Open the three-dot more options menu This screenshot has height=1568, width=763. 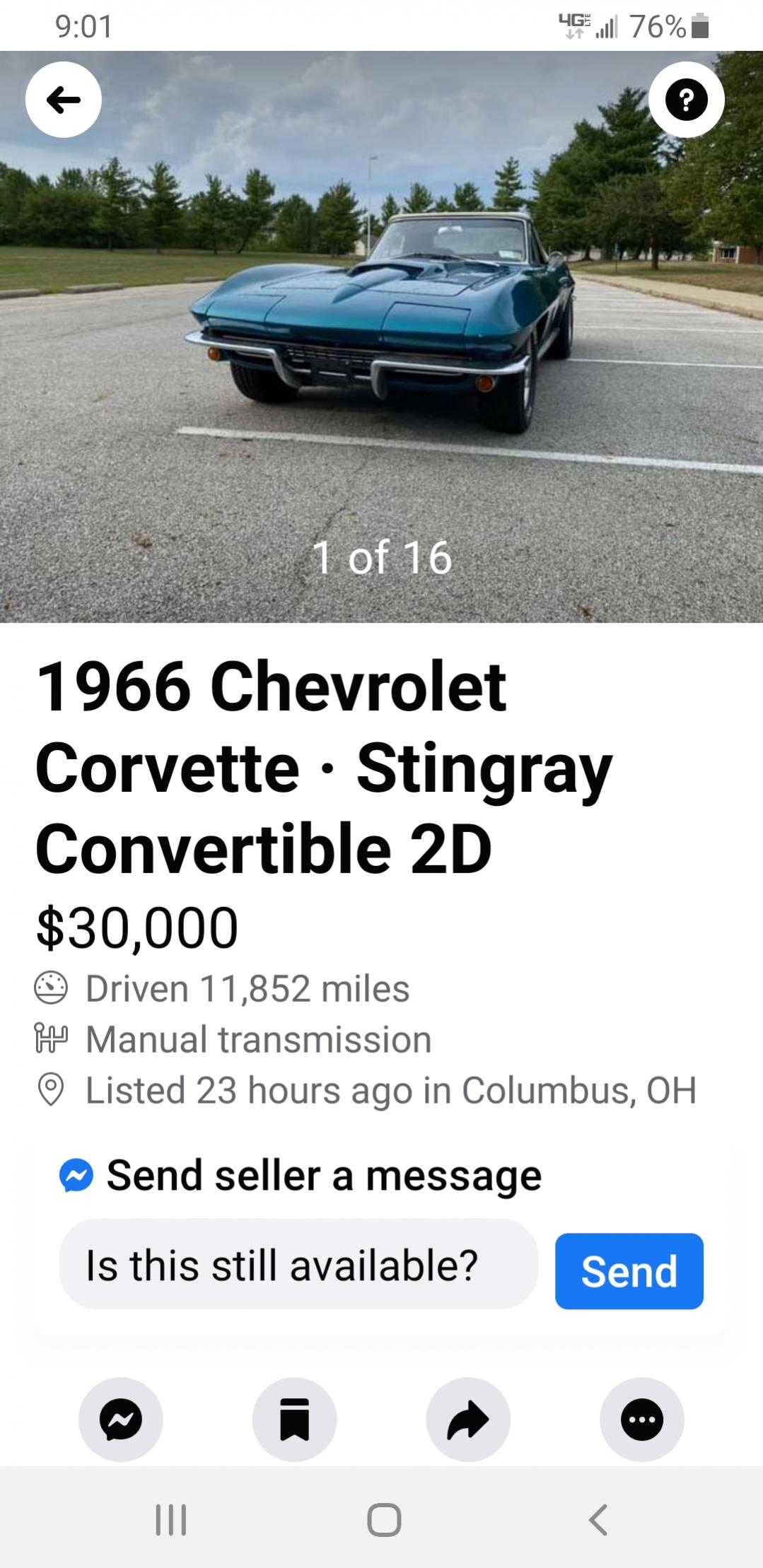click(641, 1419)
